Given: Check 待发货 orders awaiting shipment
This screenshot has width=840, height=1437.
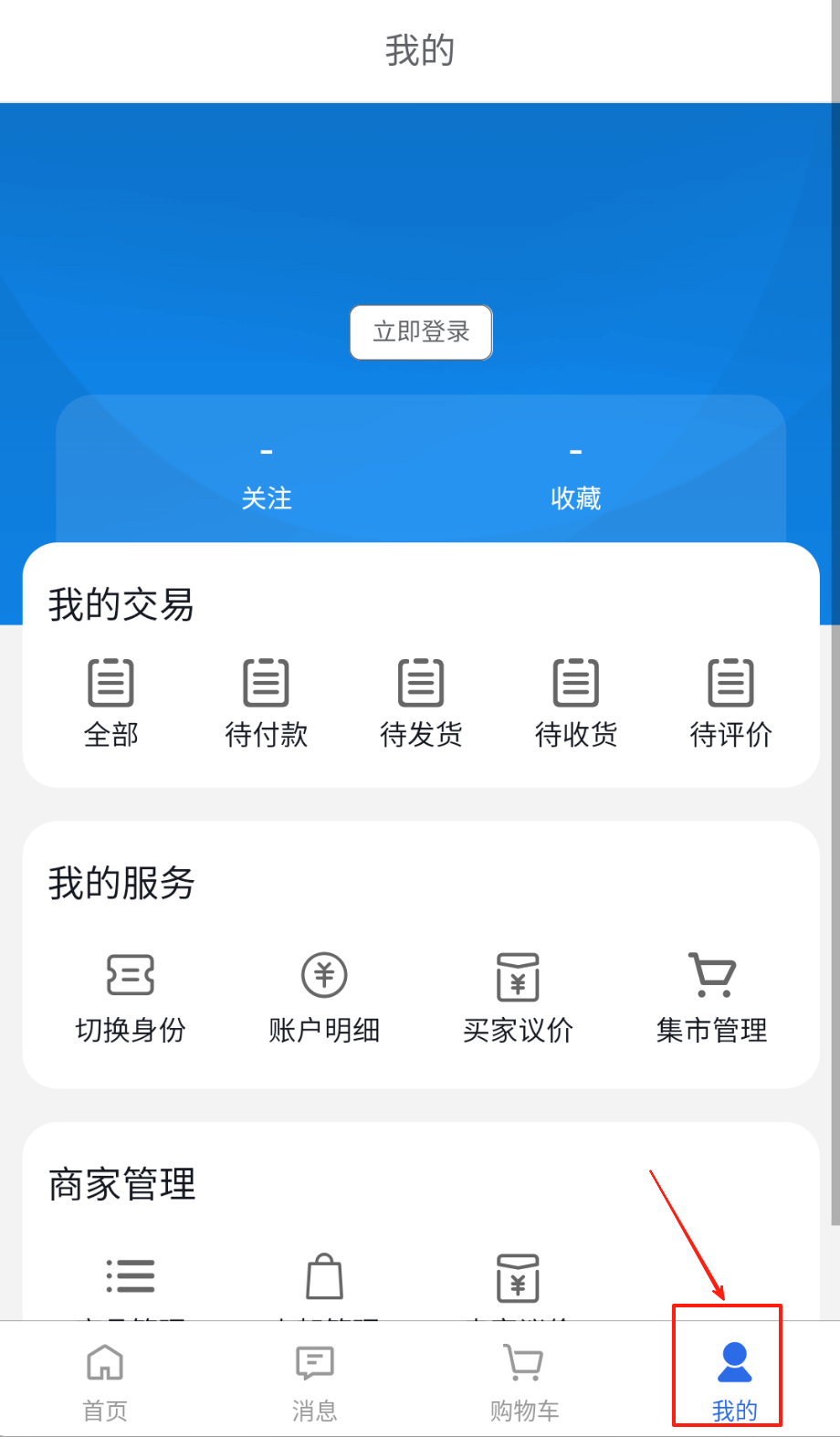Looking at the screenshot, I should tap(421, 702).
